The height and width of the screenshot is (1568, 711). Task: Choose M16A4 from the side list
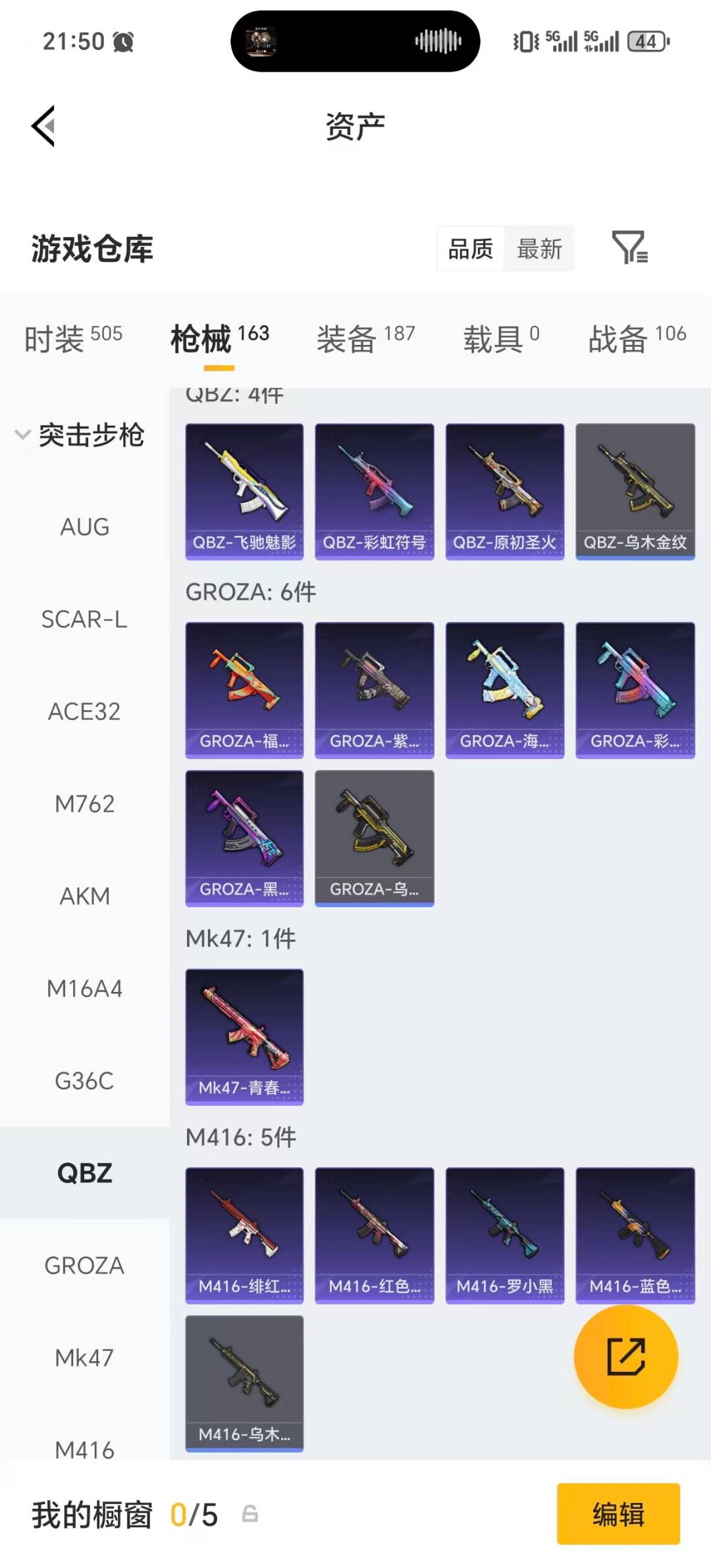[x=84, y=988]
